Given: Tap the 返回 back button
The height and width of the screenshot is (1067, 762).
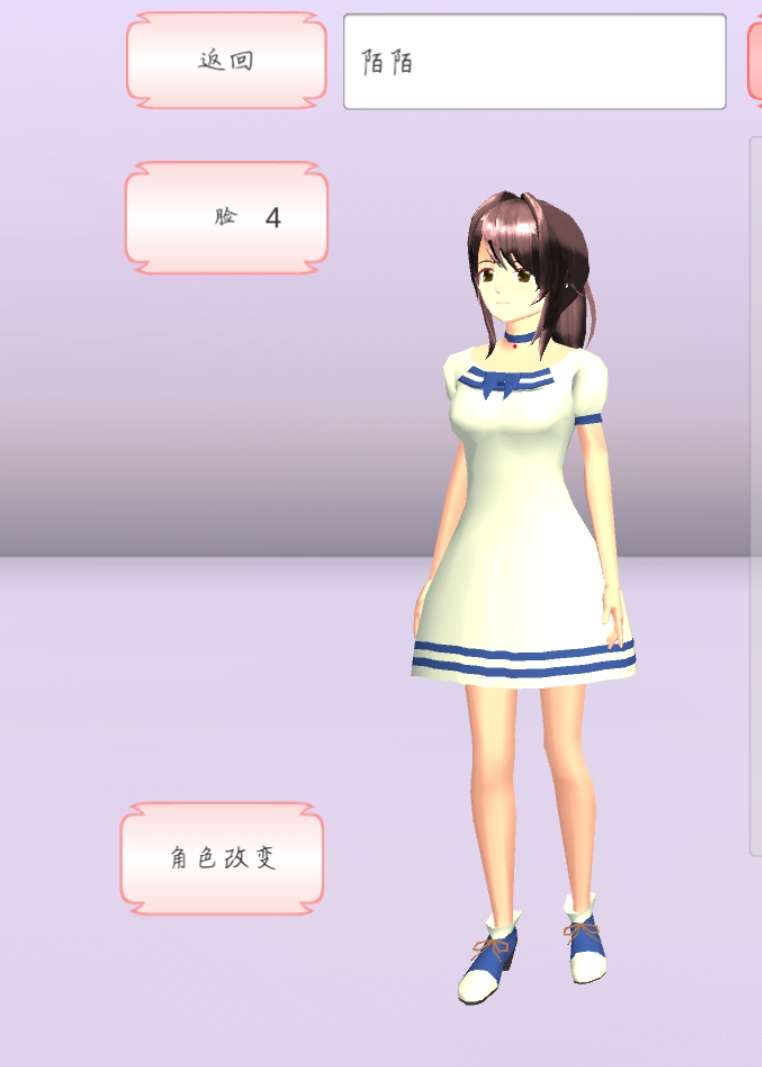Looking at the screenshot, I should pos(227,61).
